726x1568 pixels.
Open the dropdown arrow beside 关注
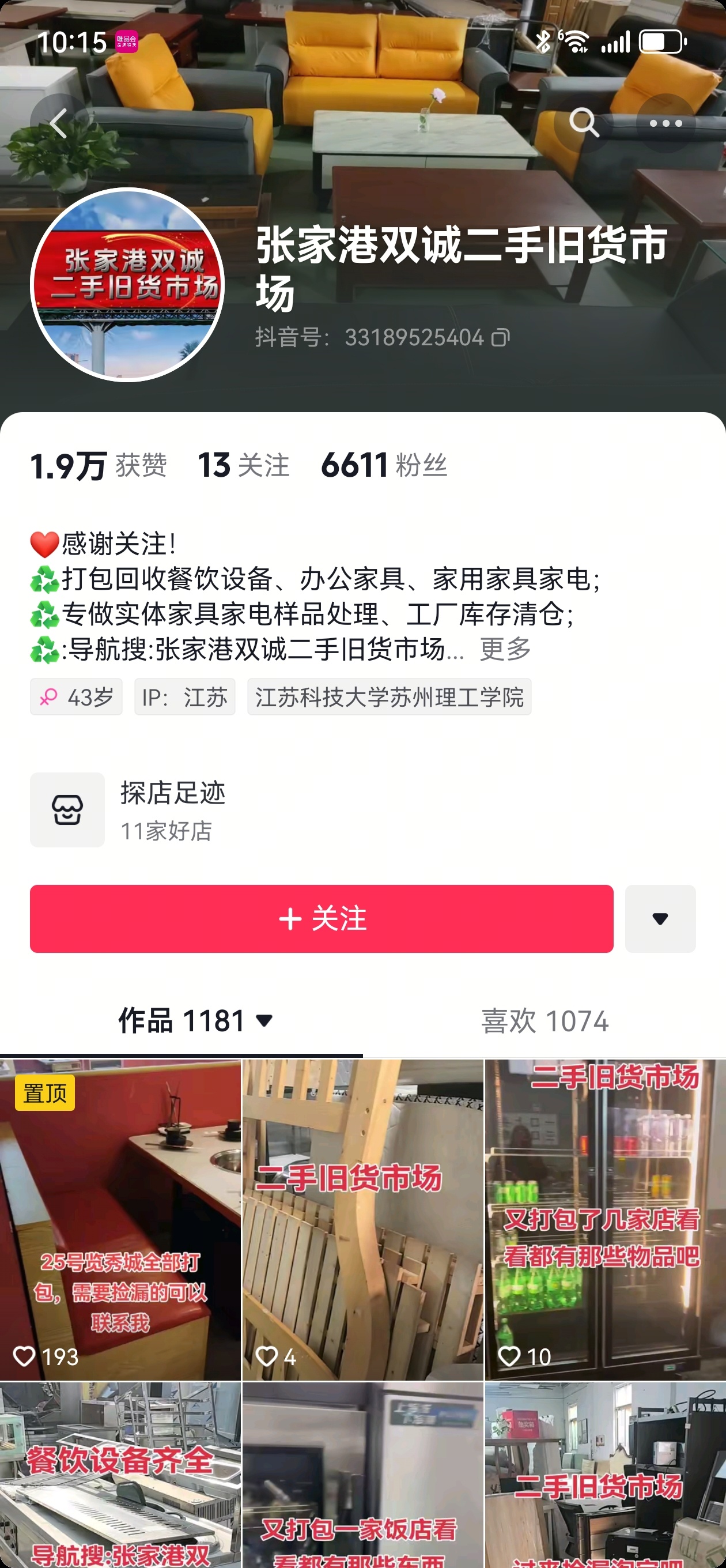tap(660, 918)
